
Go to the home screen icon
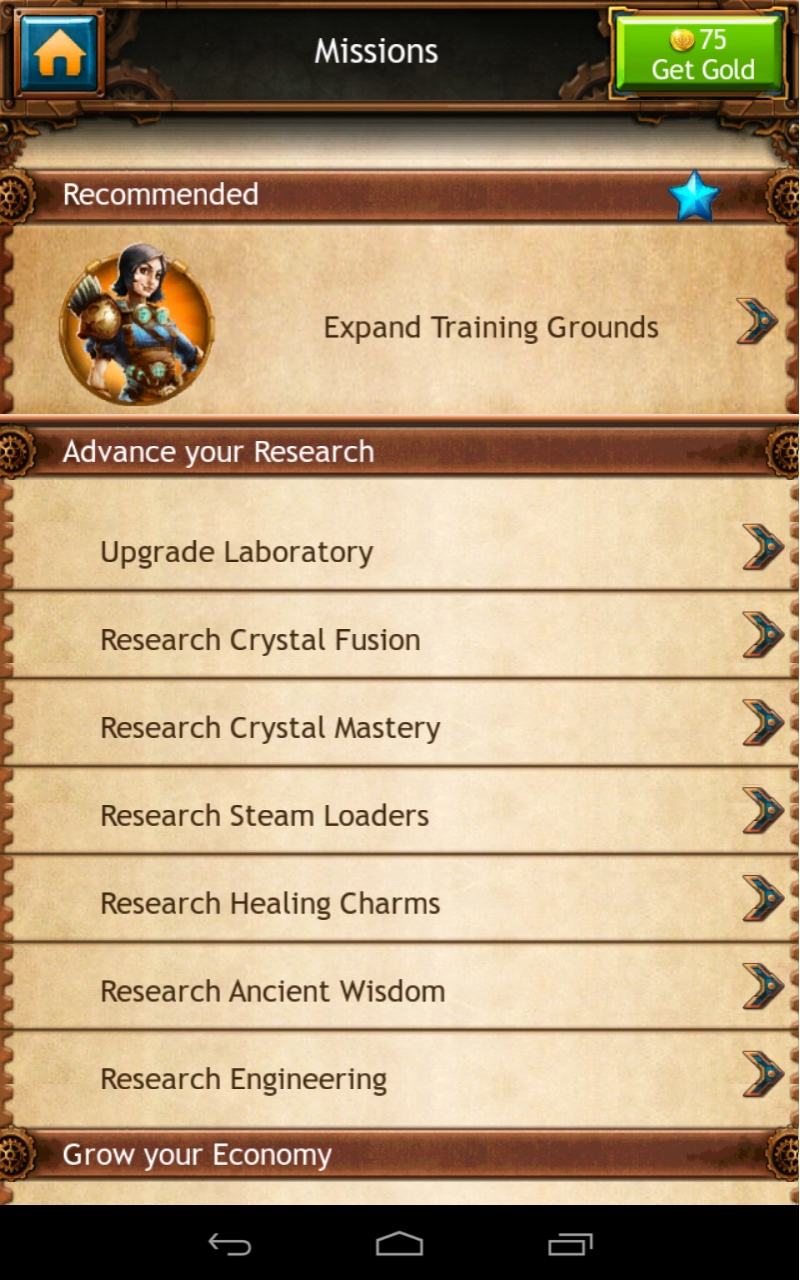point(59,52)
